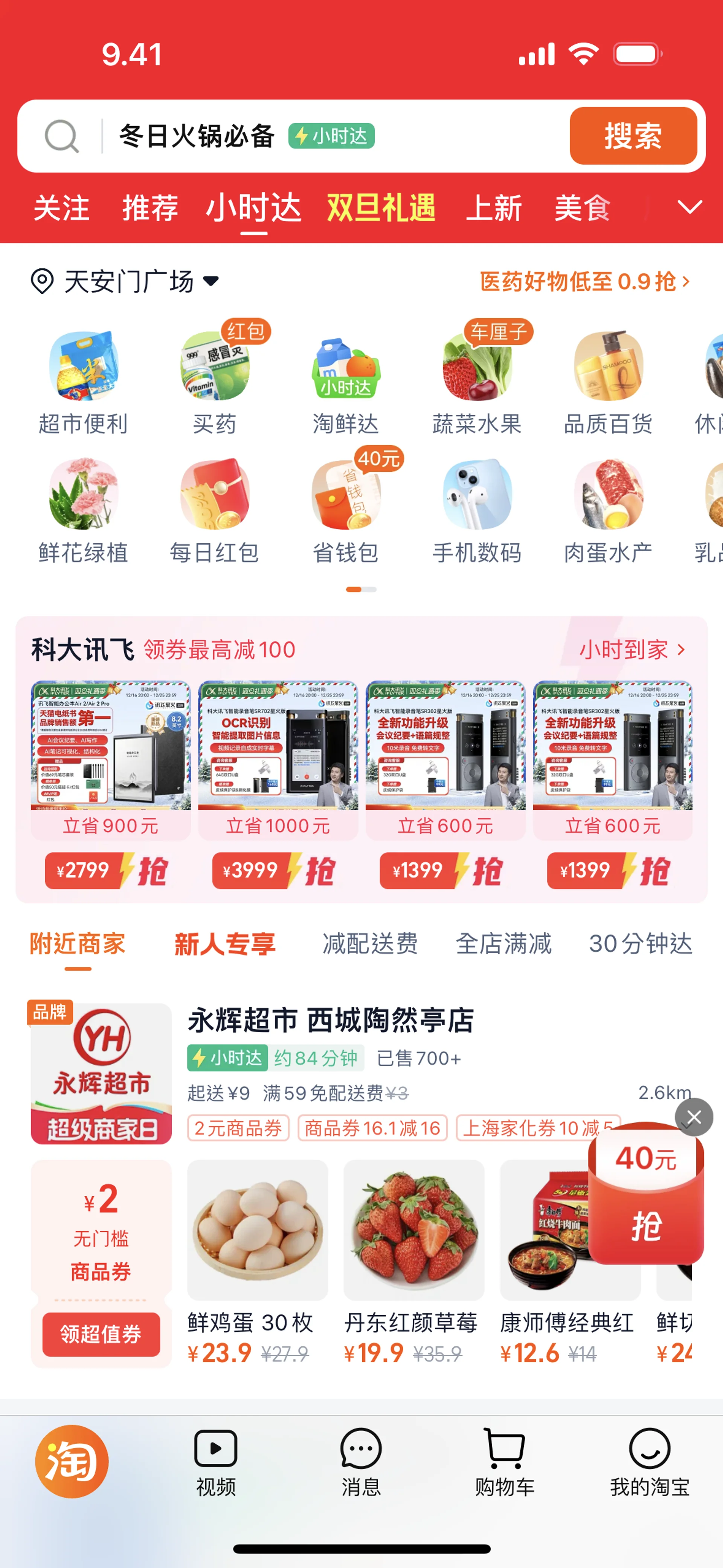
Task: Tap the 领超值券 button
Action: point(101,1334)
